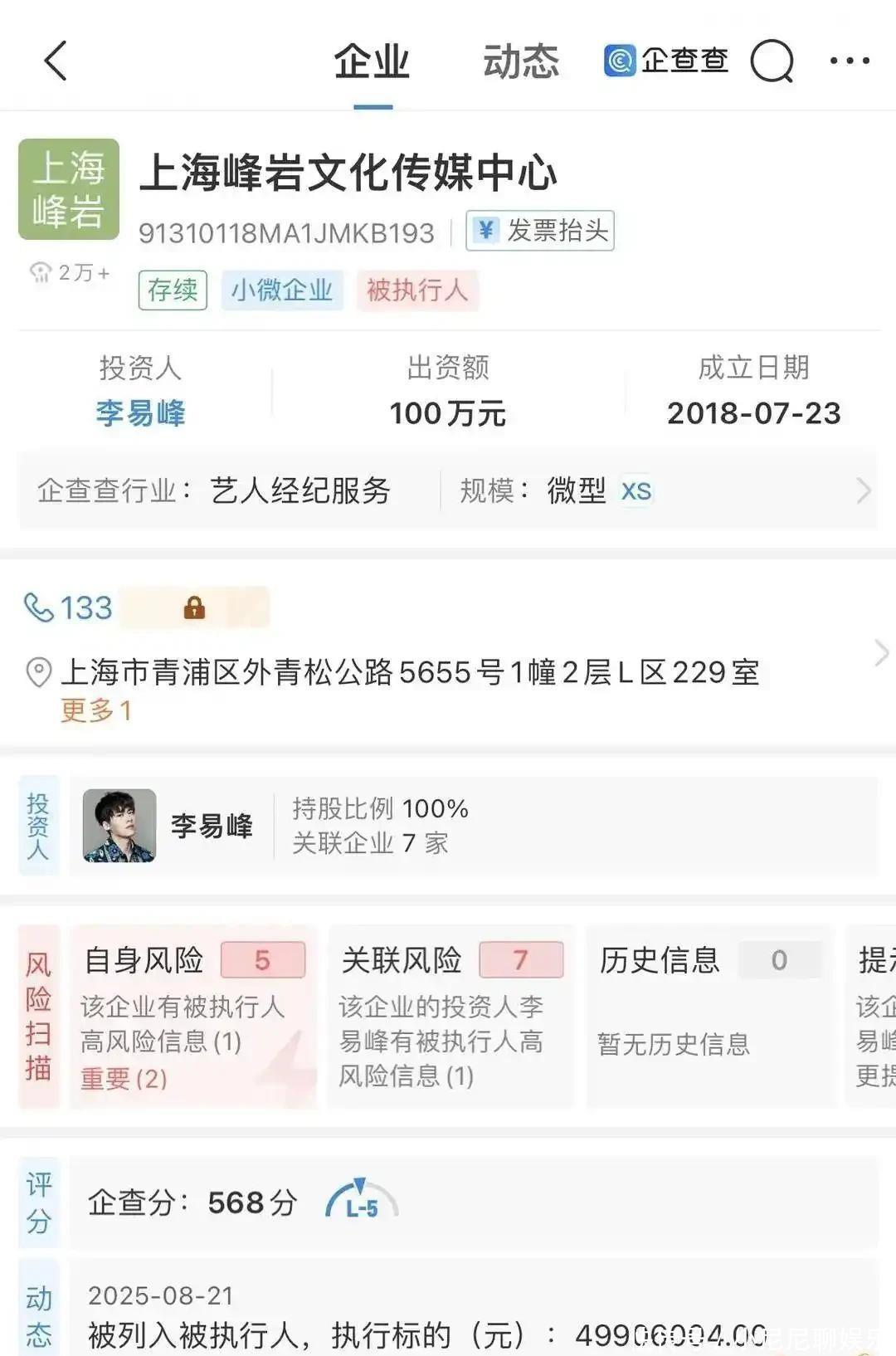Viewport: 896px width, 1356px height.
Task: Open the three-dot overflow menu
Action: 850,61
